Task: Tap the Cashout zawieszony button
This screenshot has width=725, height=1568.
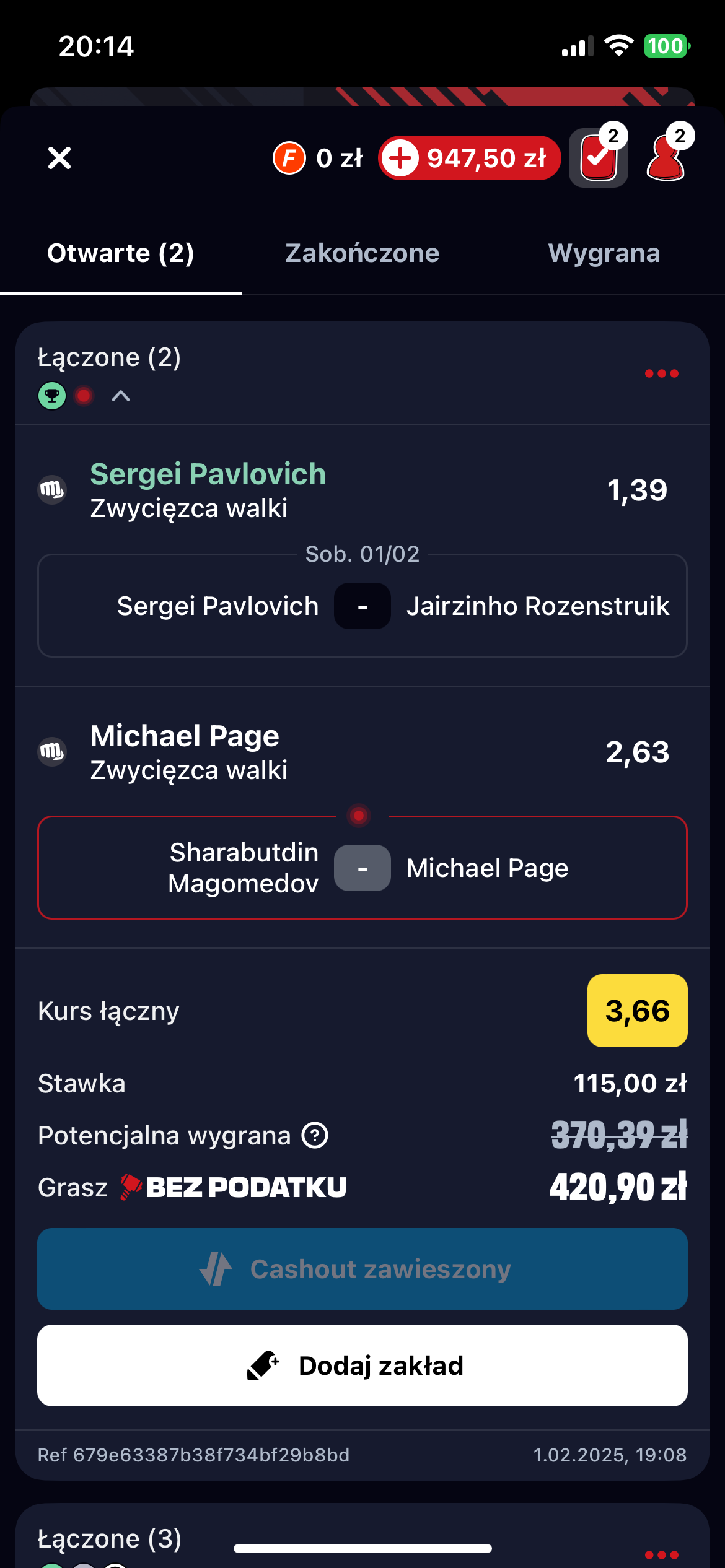Action: click(x=362, y=1269)
